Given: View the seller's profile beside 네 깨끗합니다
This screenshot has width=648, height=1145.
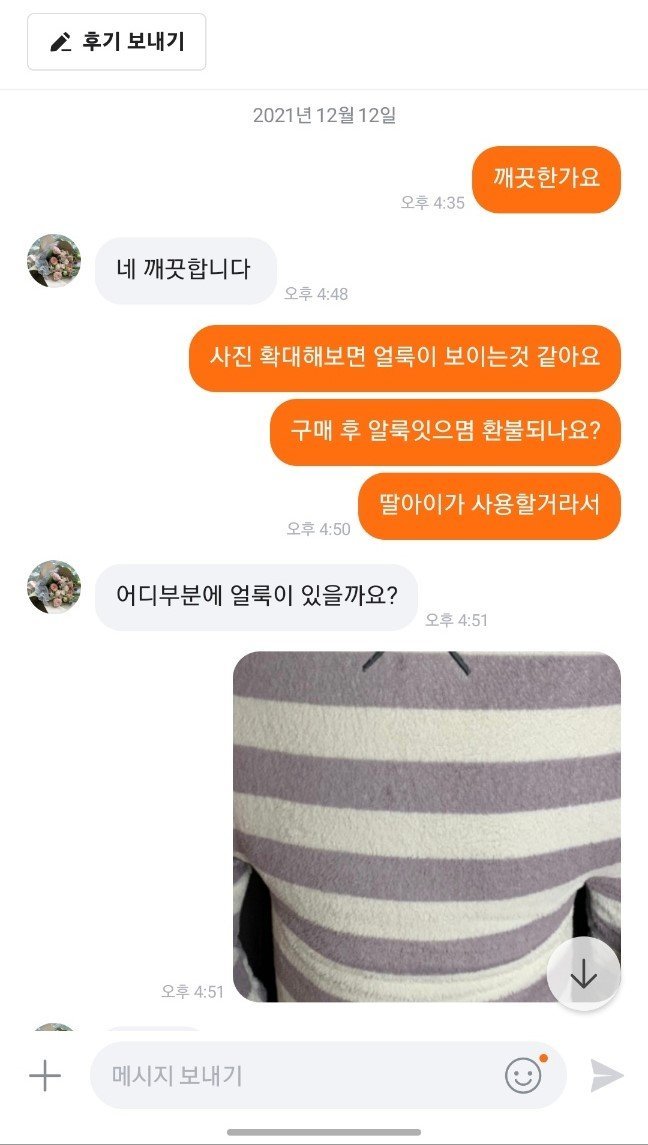Looking at the screenshot, I should (54, 262).
